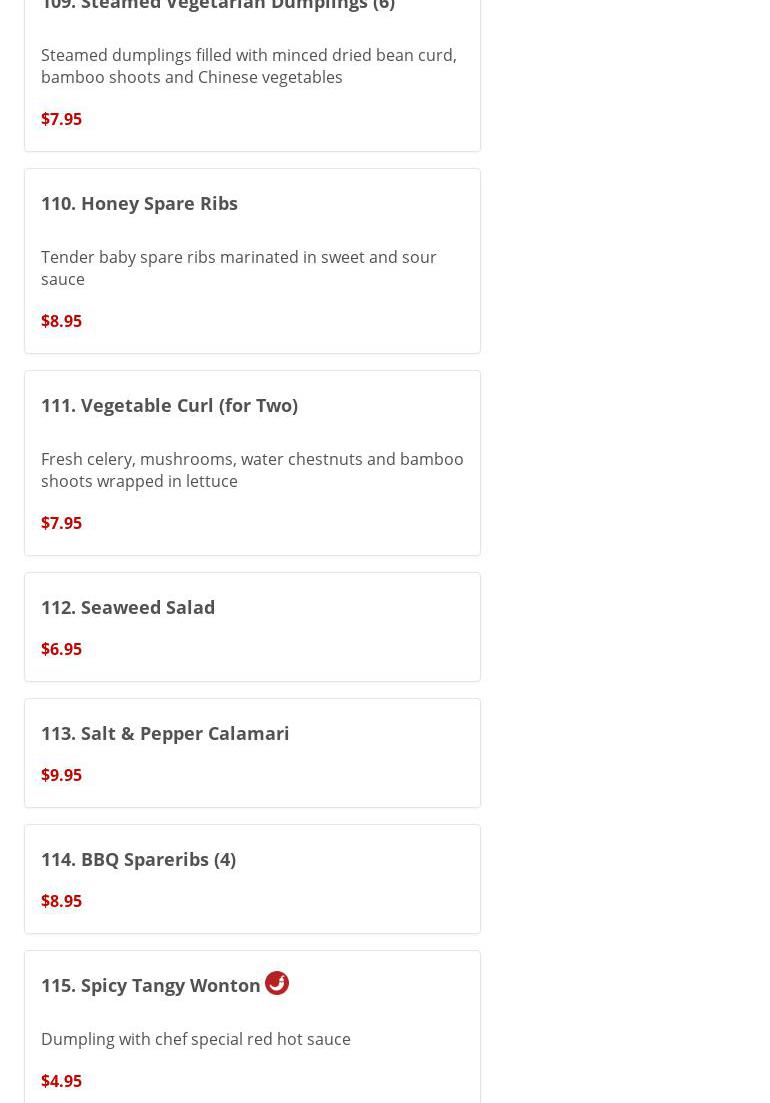Open Steamed Vegetarian Dumplings $7.95 item
Screen dimensions: 770x1103
click(x=252, y=70)
